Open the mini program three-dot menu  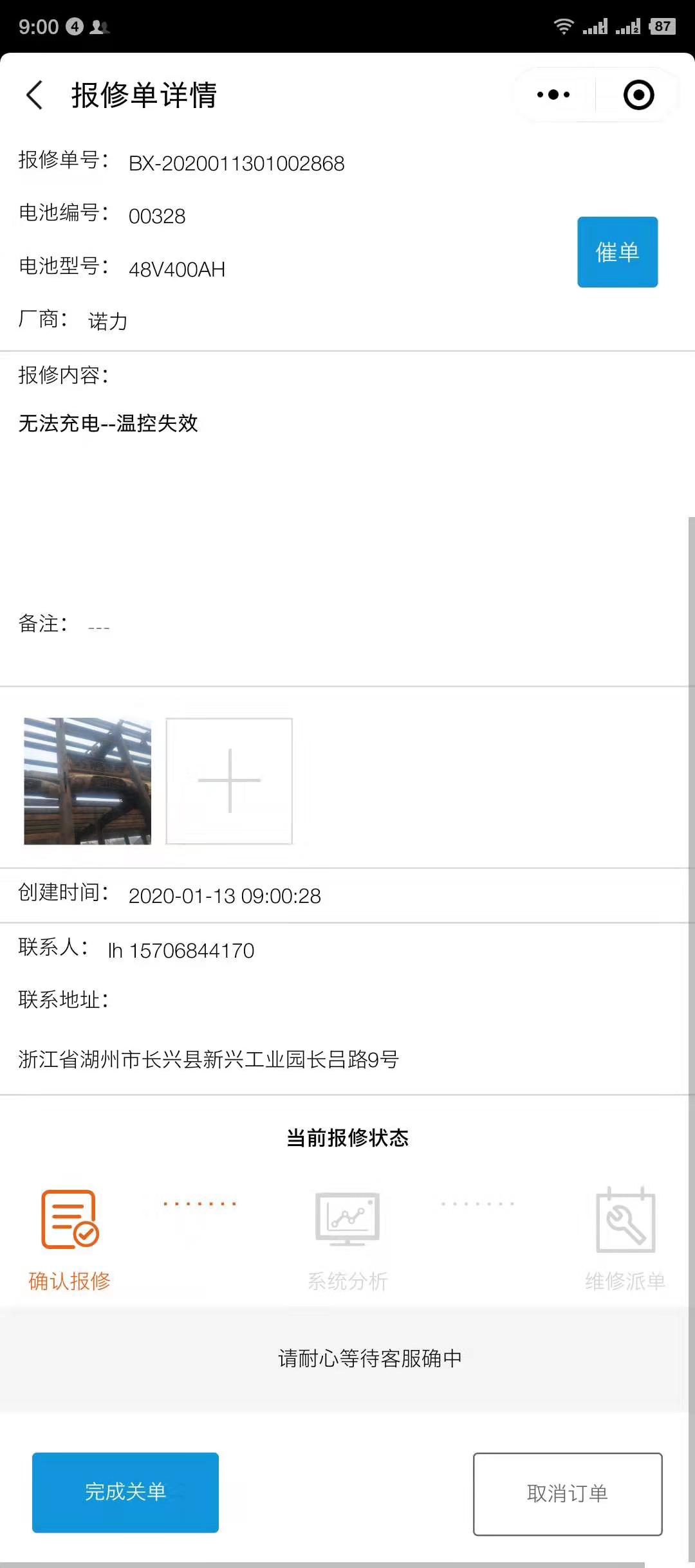click(x=553, y=95)
